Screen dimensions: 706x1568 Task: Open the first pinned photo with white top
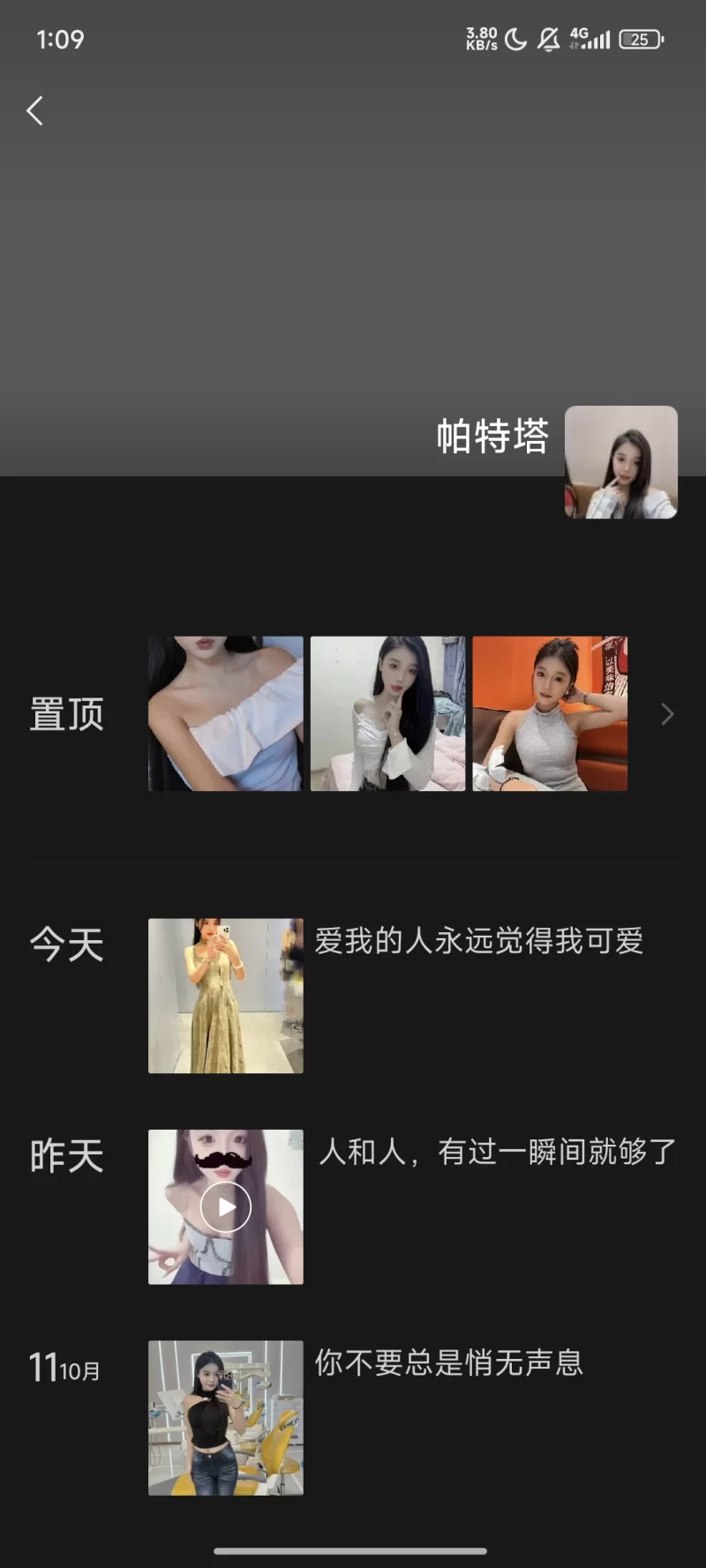(226, 713)
